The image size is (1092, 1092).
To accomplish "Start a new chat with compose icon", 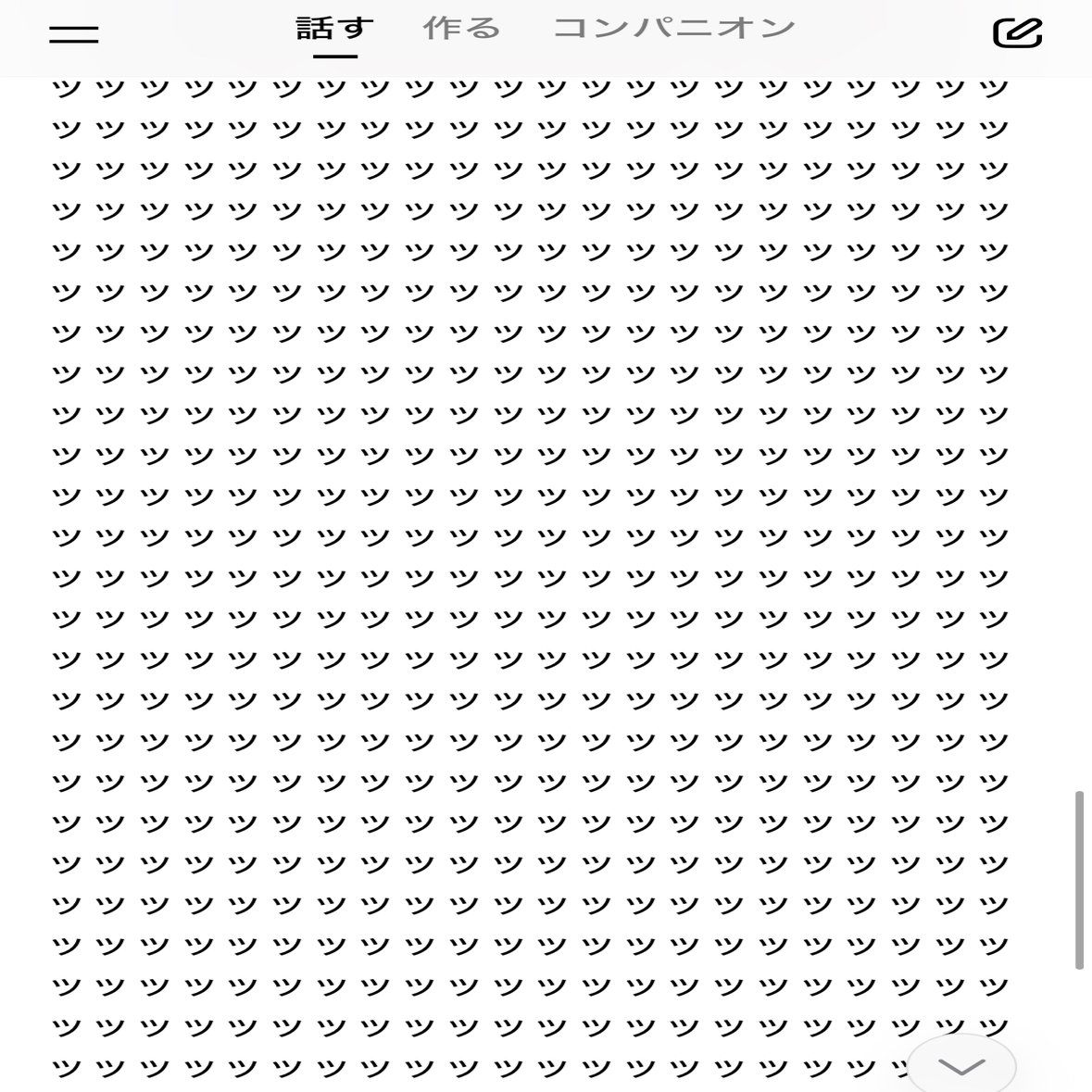I will [x=1017, y=33].
